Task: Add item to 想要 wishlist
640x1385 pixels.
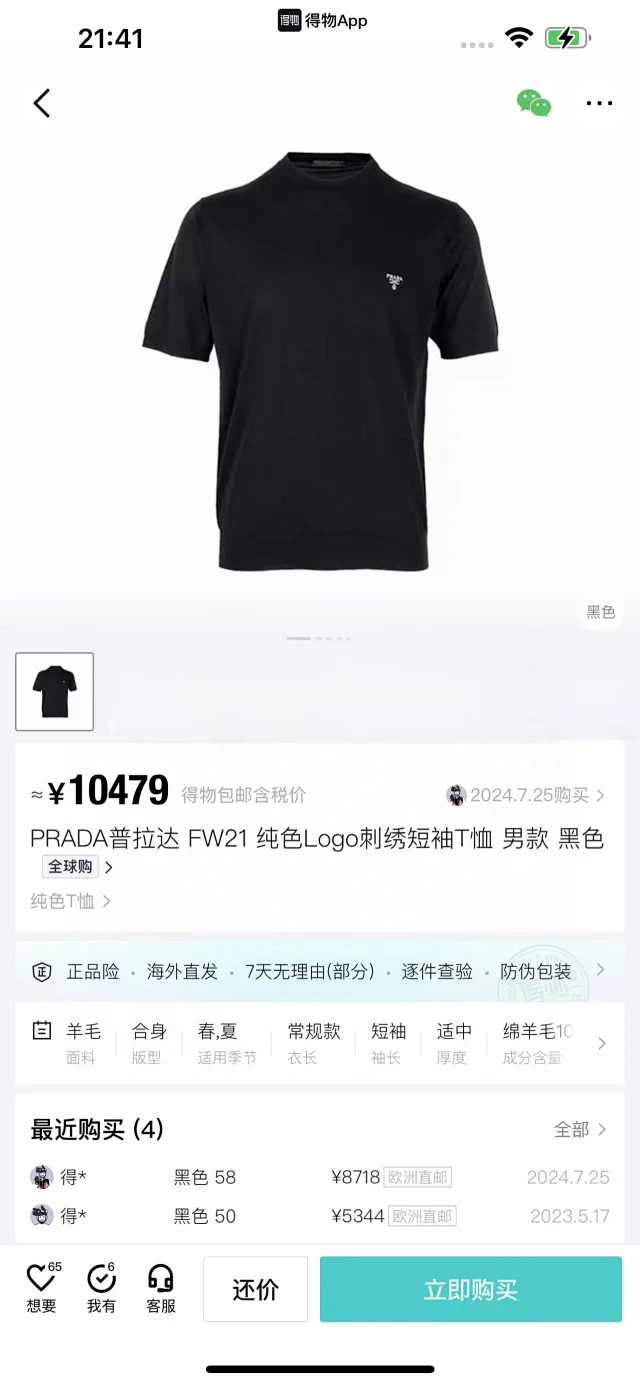Action: pyautogui.click(x=42, y=1288)
